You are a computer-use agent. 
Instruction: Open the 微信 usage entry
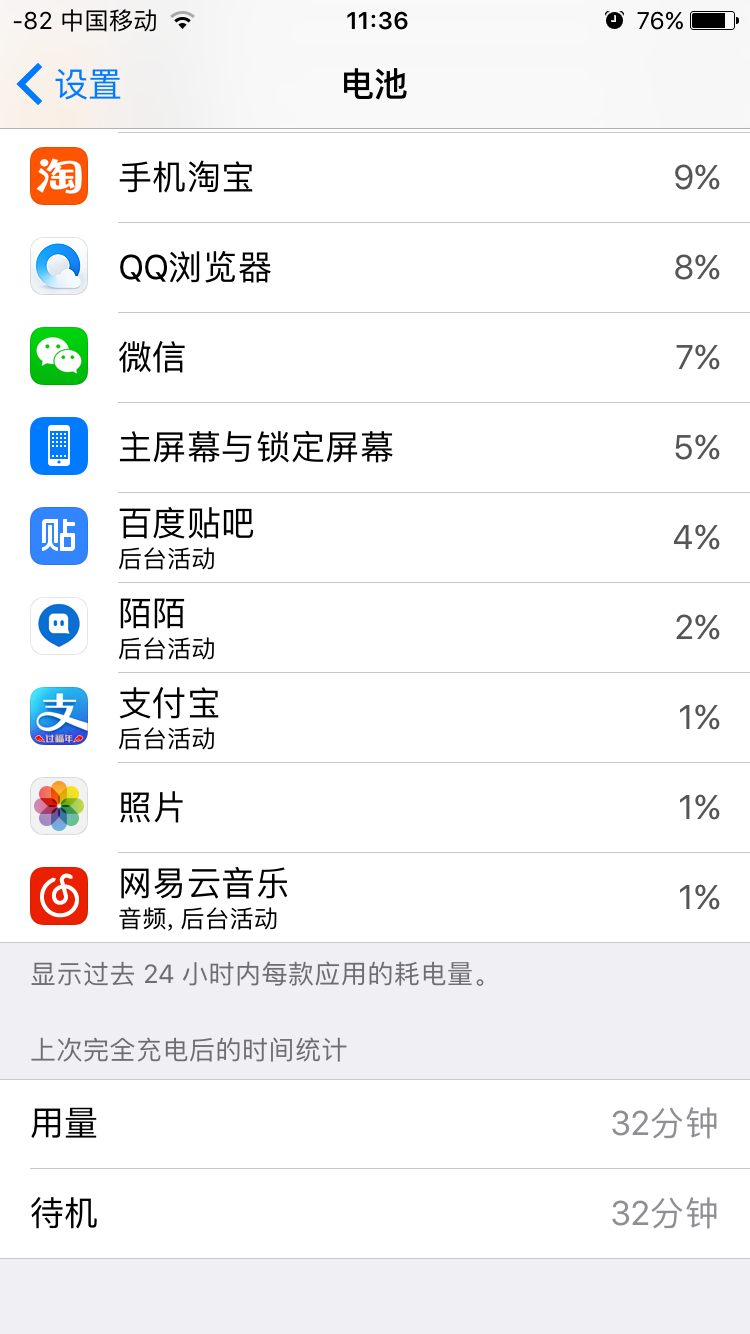click(375, 357)
